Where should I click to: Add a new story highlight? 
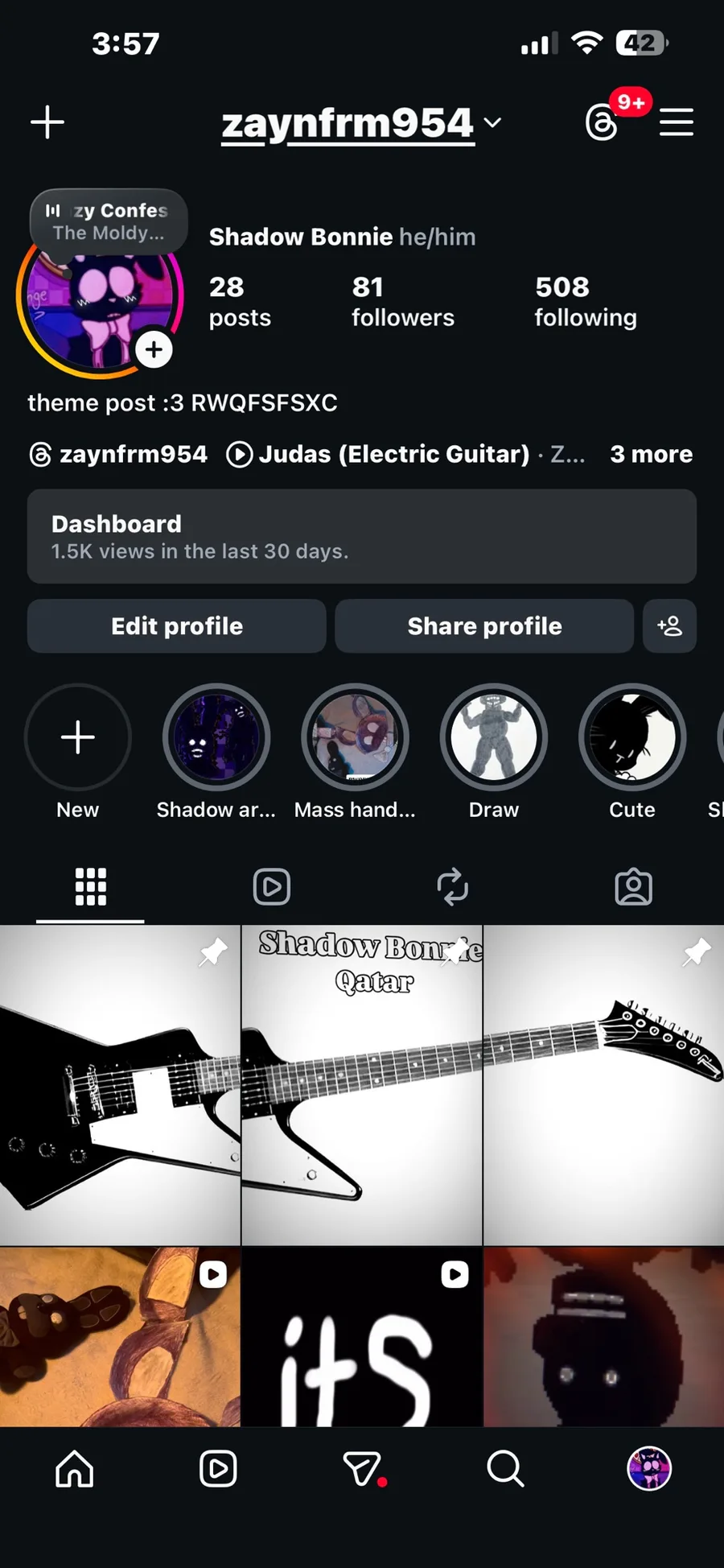pyautogui.click(x=78, y=737)
